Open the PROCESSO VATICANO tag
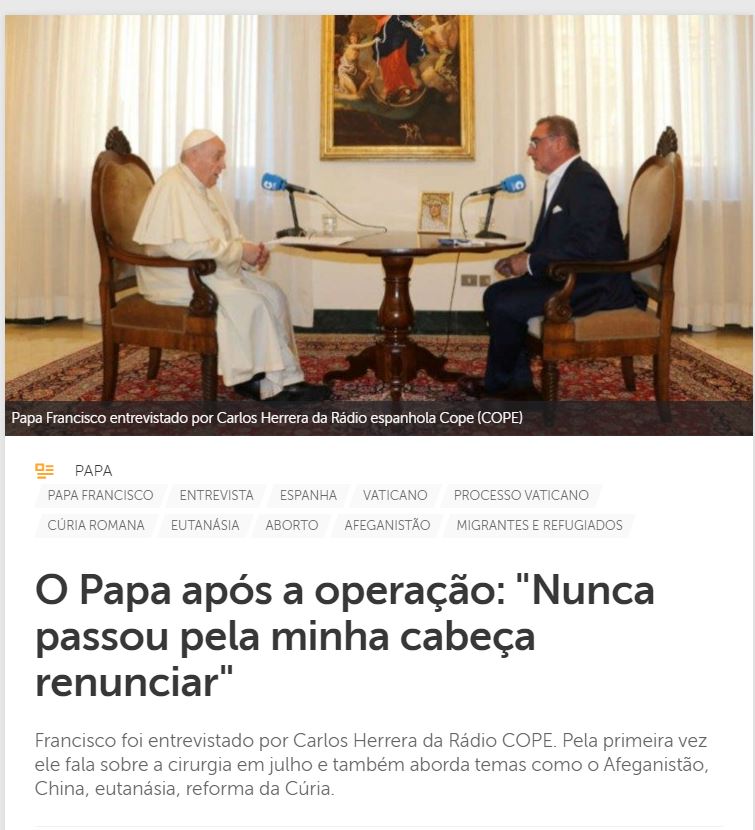This screenshot has height=830, width=755. tap(521, 495)
